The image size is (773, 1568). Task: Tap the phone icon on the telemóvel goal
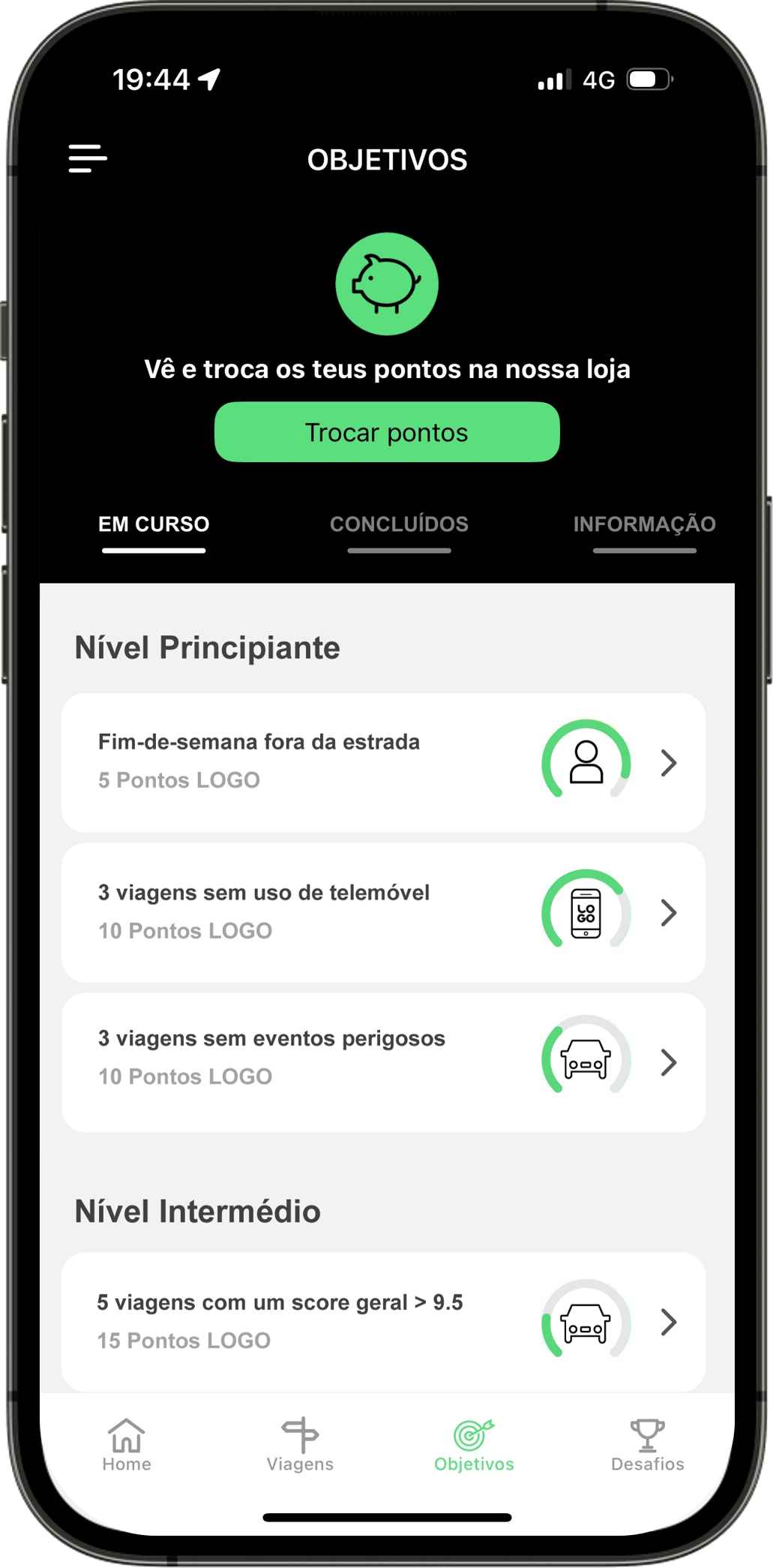(586, 912)
